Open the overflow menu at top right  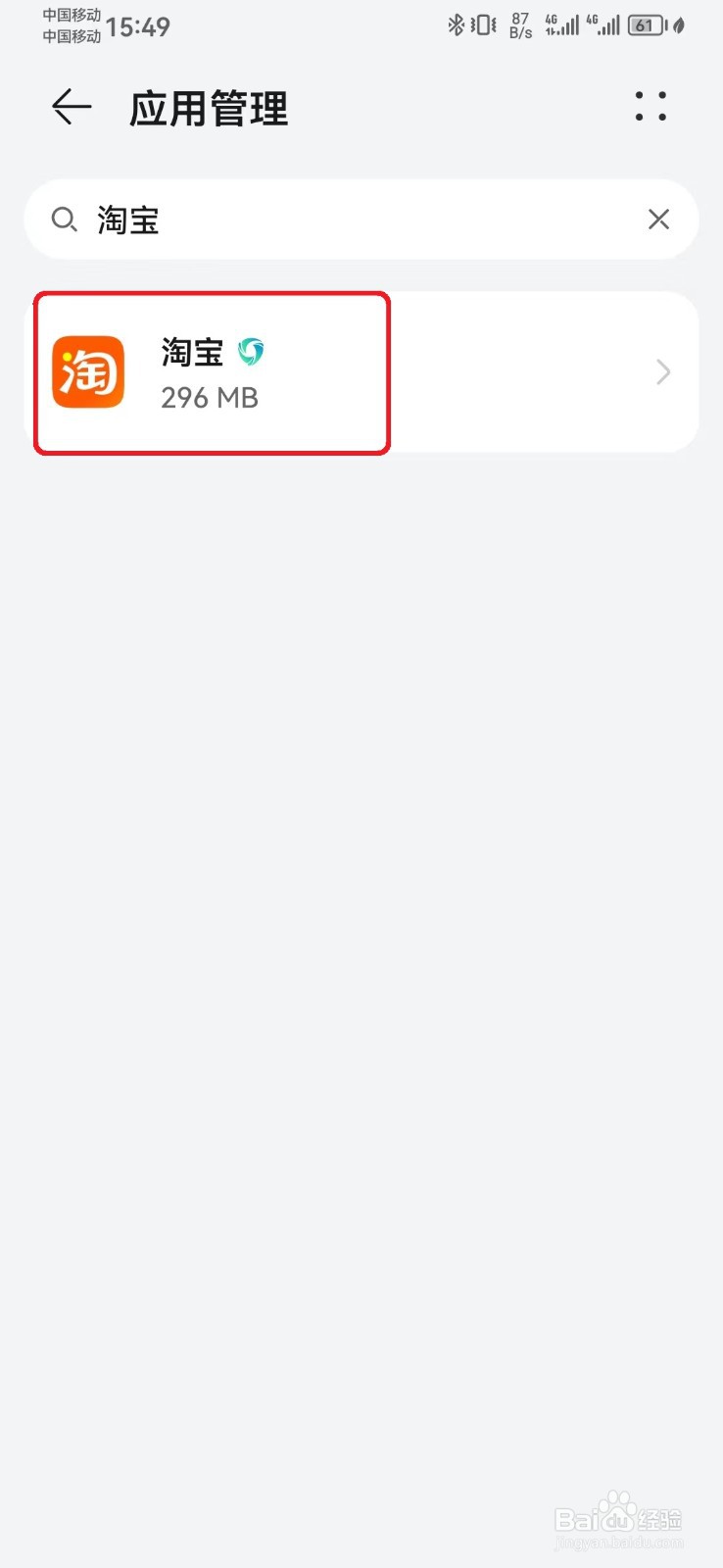pos(651,108)
